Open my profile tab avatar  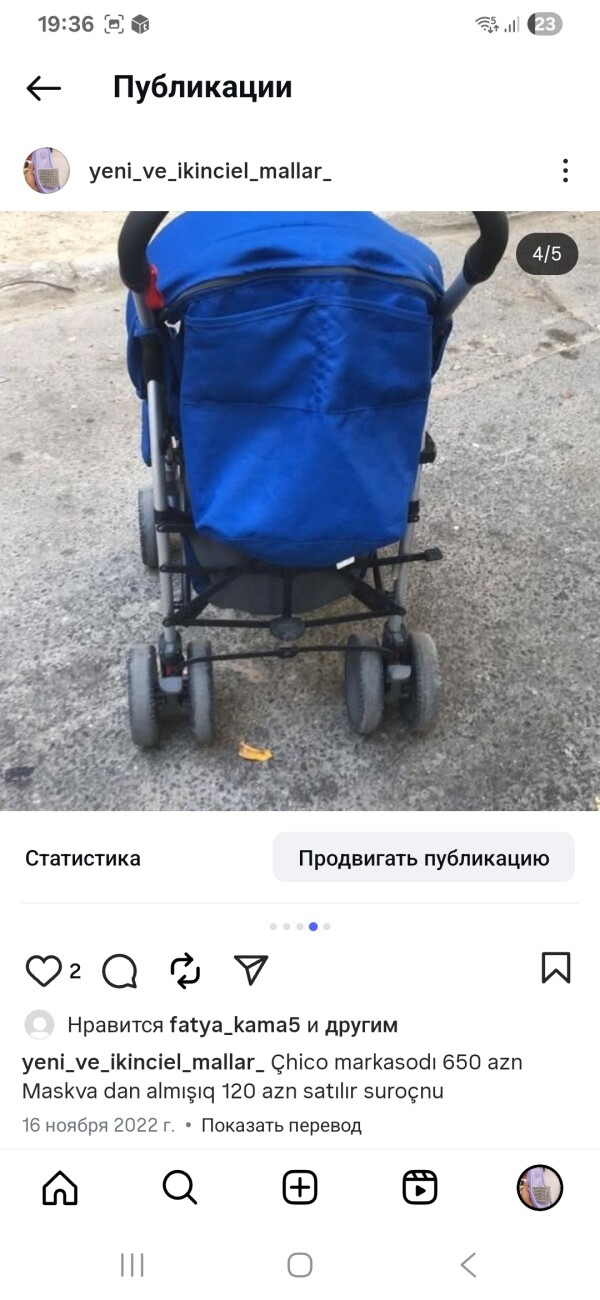click(x=540, y=1187)
